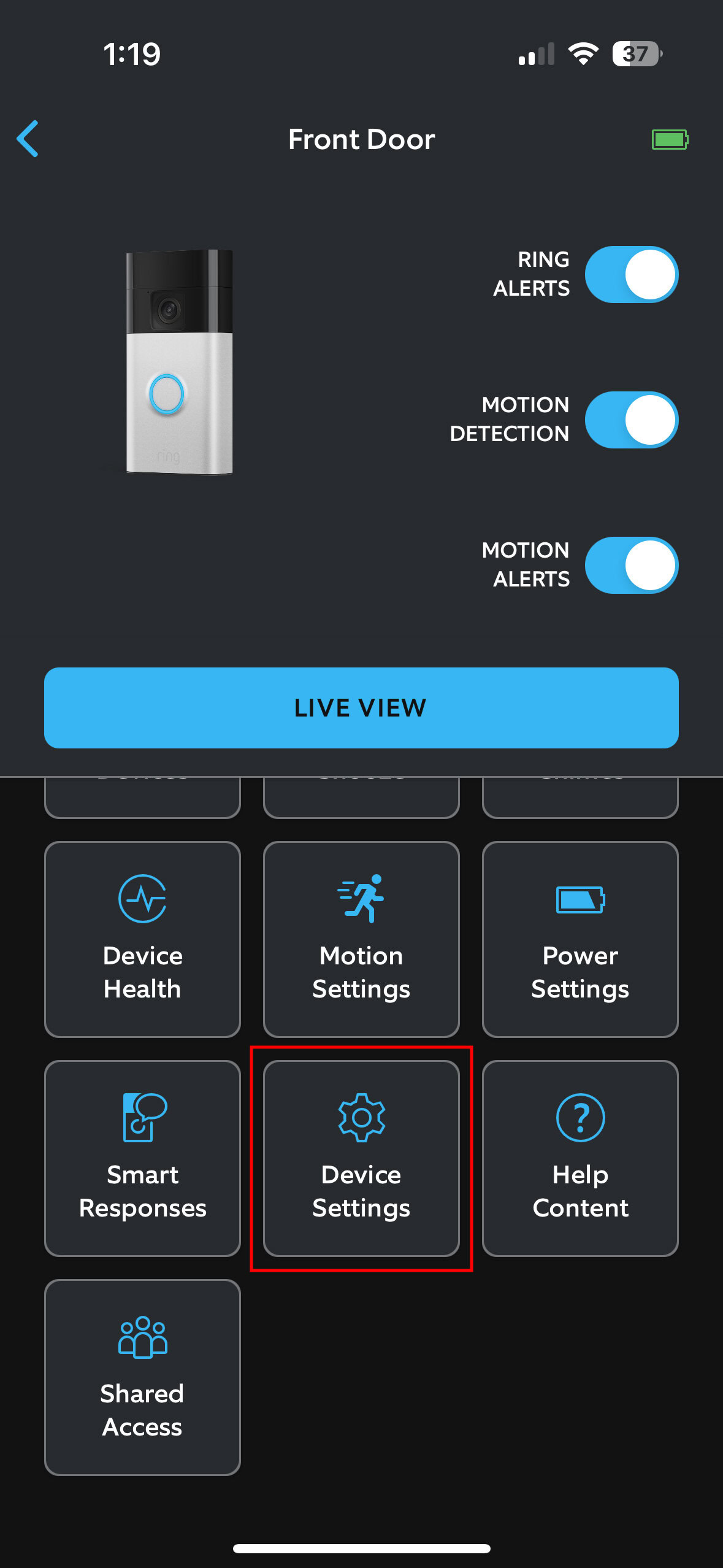Viewport: 723px width, 1568px height.
Task: Turn off Ring Alerts switch
Action: tap(631, 274)
